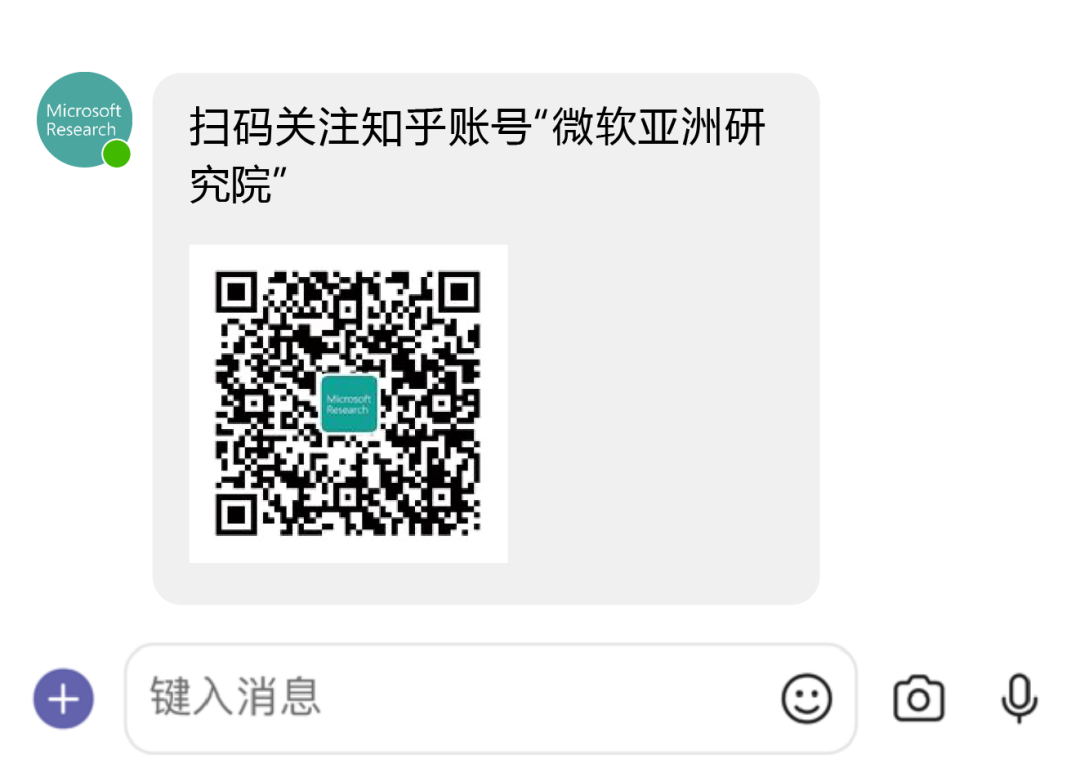Tap the 键入消息 message input field
The image size is (1080, 764).
click(450, 697)
